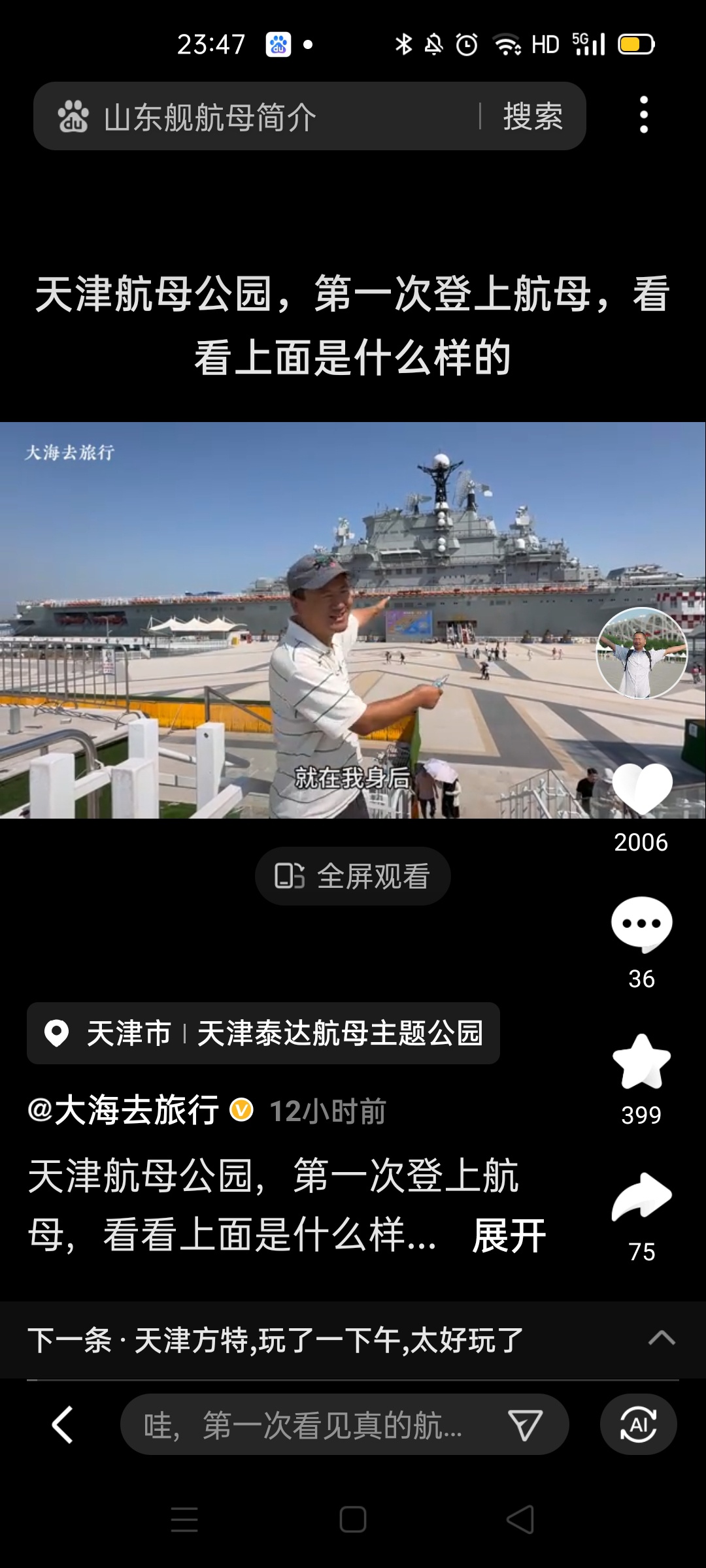Expand the 下一条 next video bar
706x1568 pixels.
point(662,1338)
